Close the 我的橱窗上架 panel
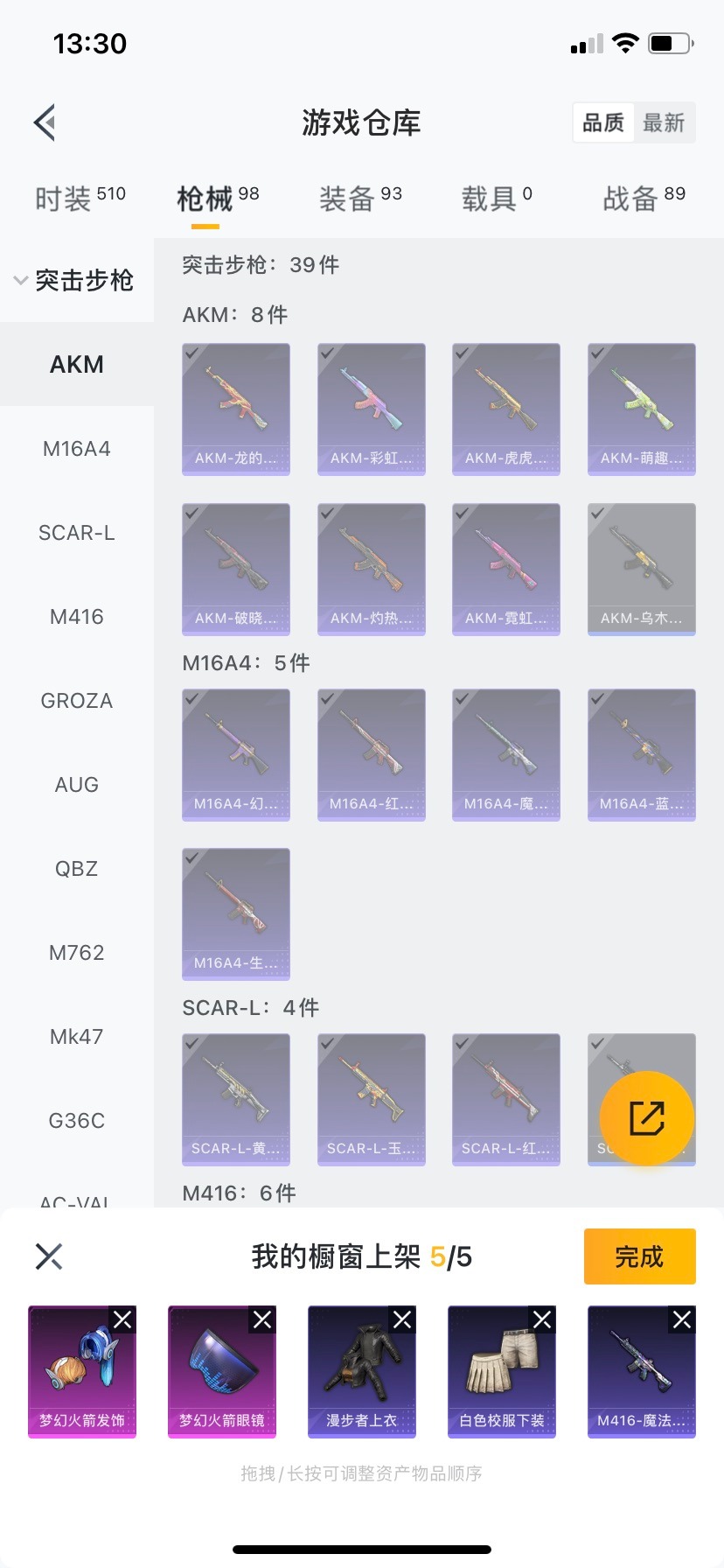The image size is (724, 1568). (49, 1256)
